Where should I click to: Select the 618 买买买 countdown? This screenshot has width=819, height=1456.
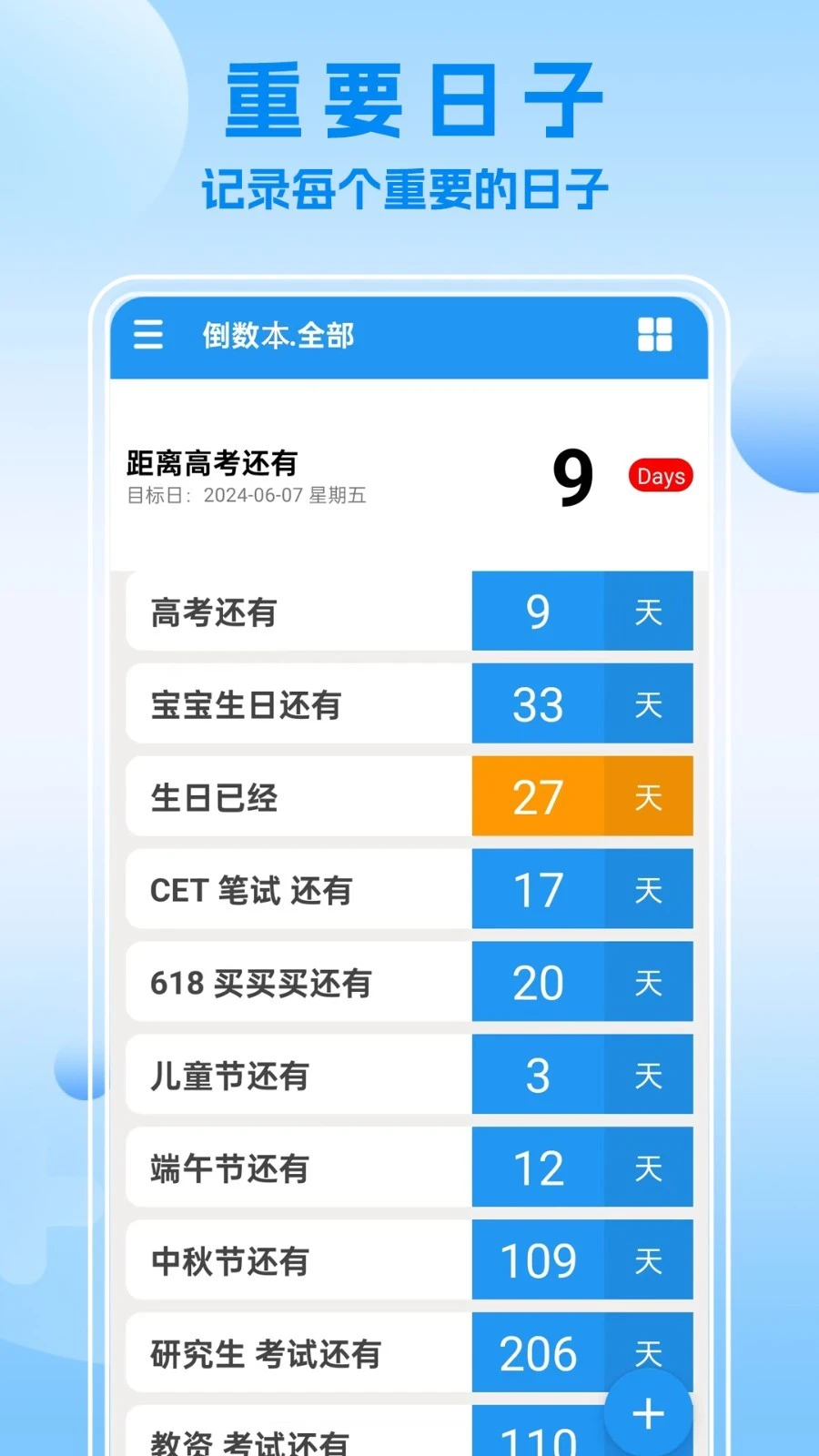coord(273,983)
